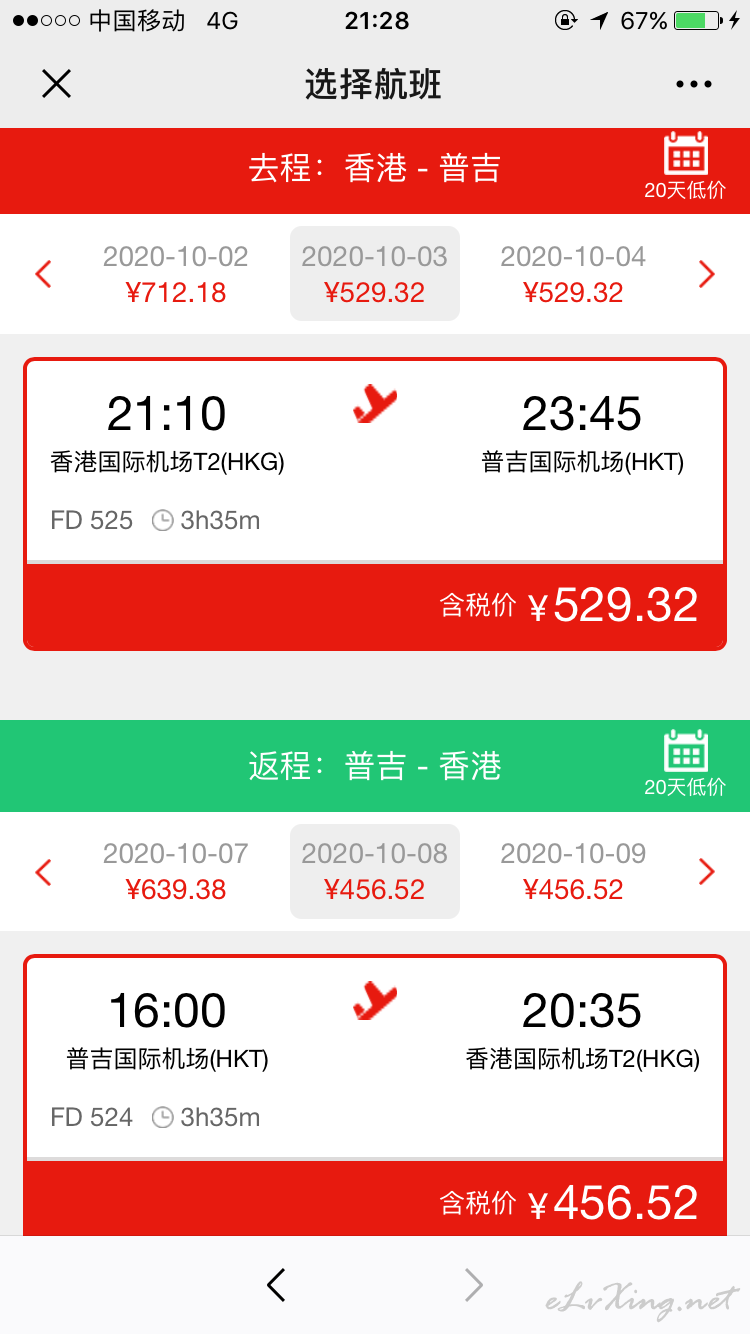Select return date 2020-10-09
The width and height of the screenshot is (750, 1334).
pyautogui.click(x=573, y=871)
